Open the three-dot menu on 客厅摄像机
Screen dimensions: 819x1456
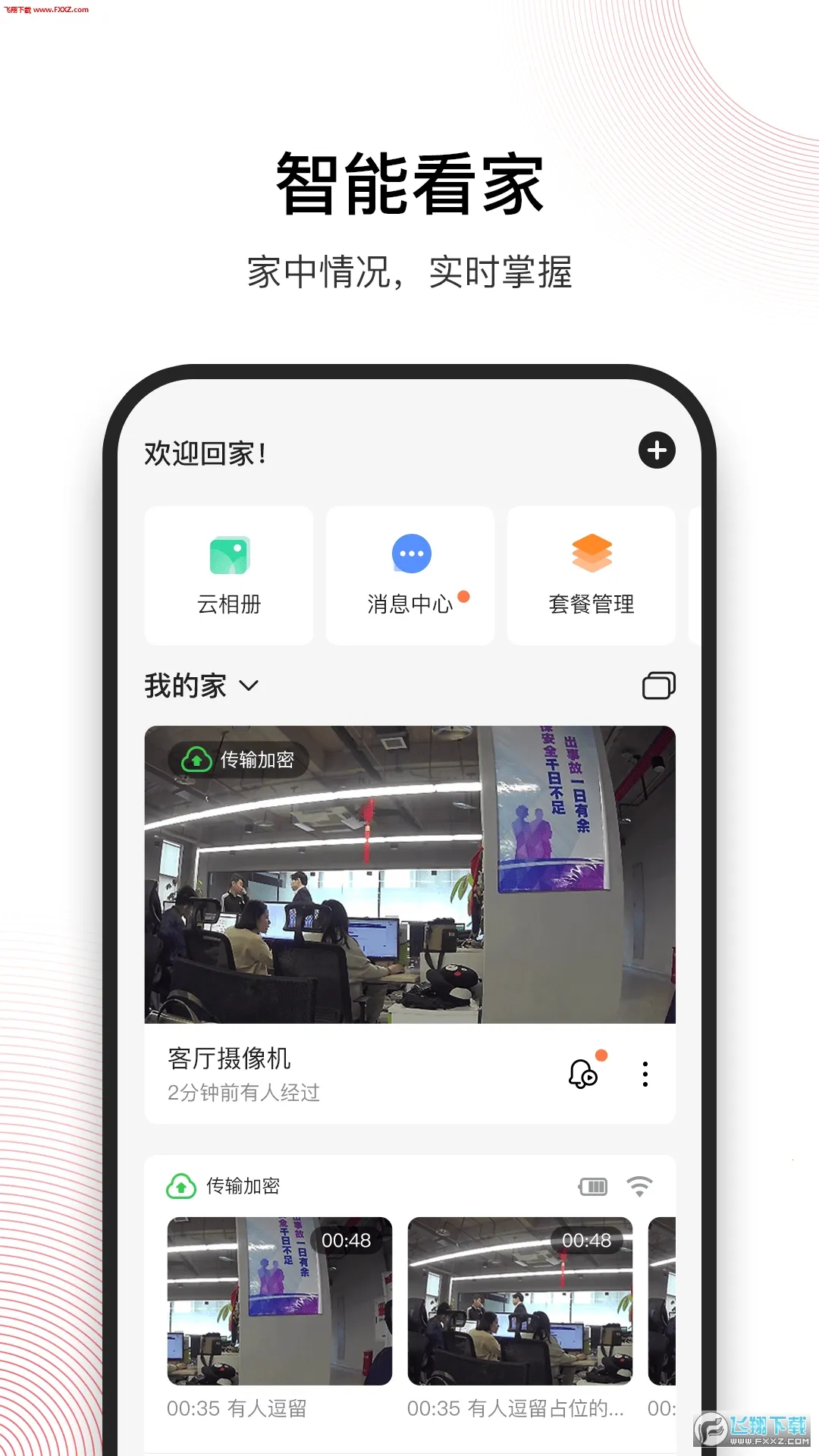(645, 1074)
